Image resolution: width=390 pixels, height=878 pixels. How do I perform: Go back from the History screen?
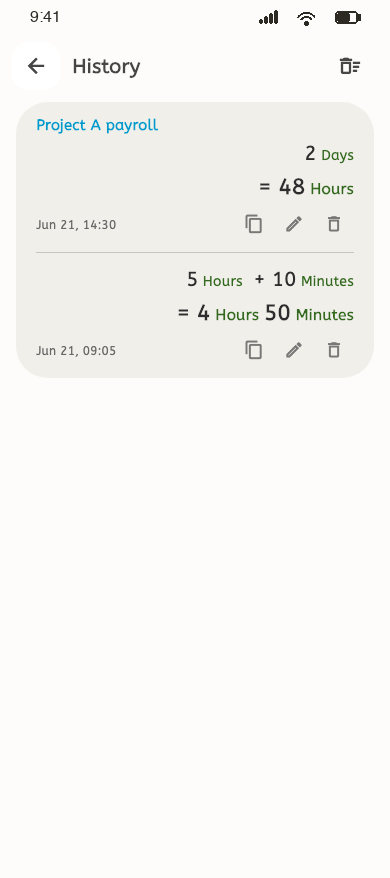pos(36,66)
